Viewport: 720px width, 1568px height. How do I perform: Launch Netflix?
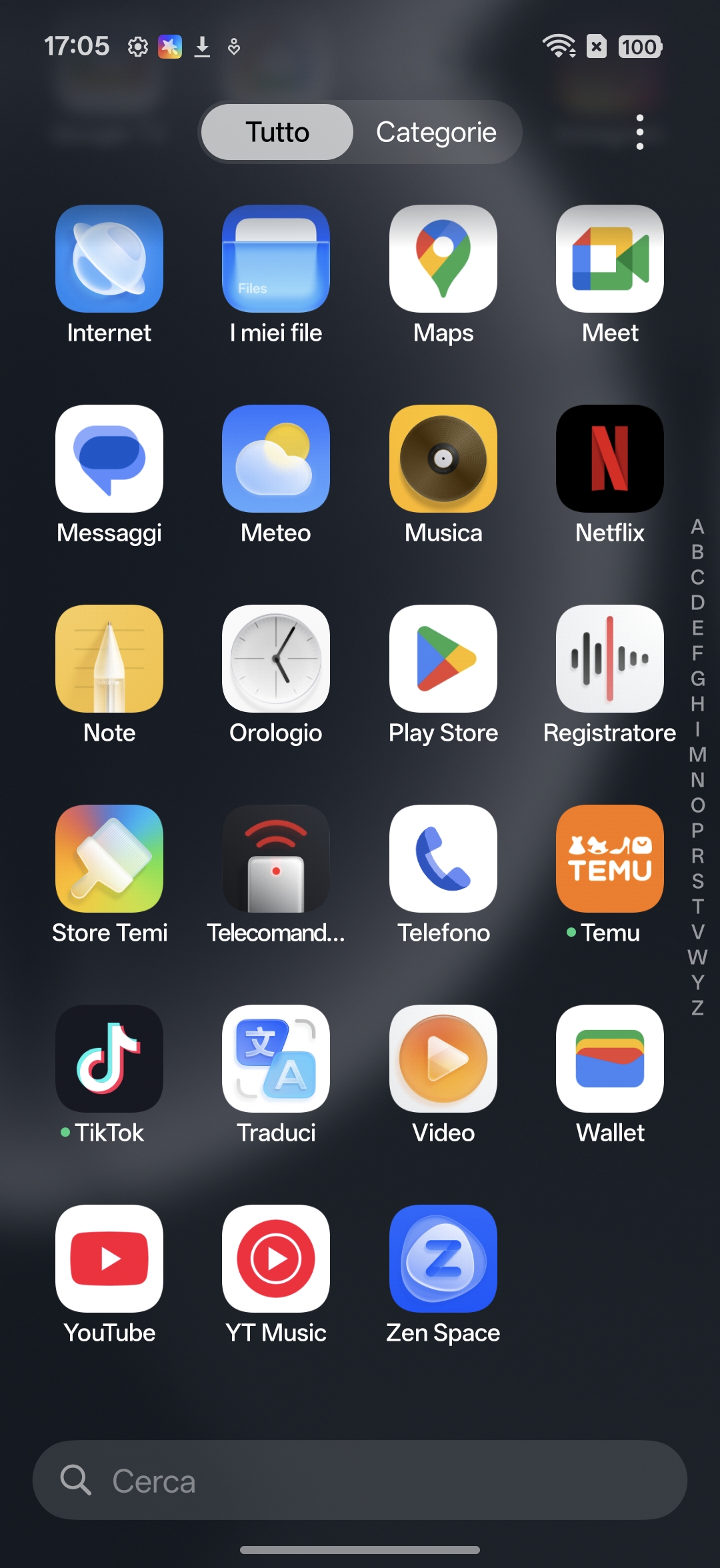610,459
